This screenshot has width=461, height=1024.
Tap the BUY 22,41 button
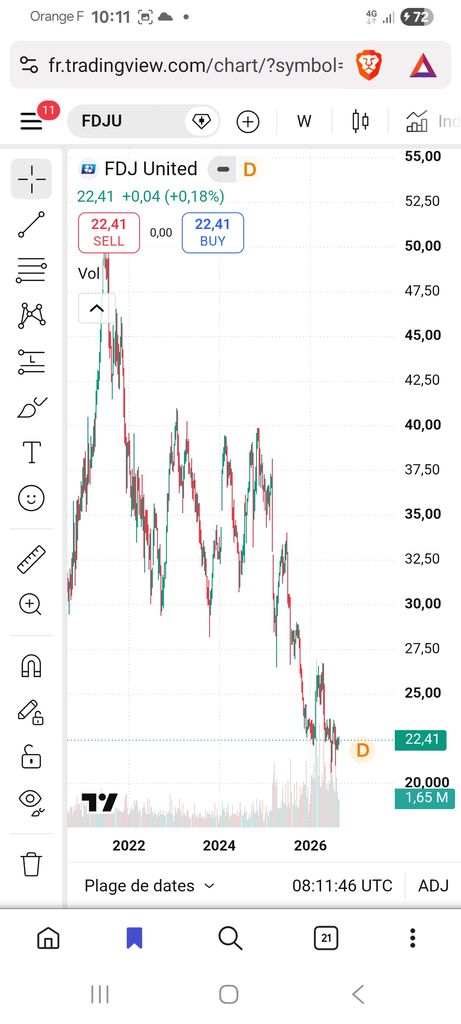click(213, 232)
